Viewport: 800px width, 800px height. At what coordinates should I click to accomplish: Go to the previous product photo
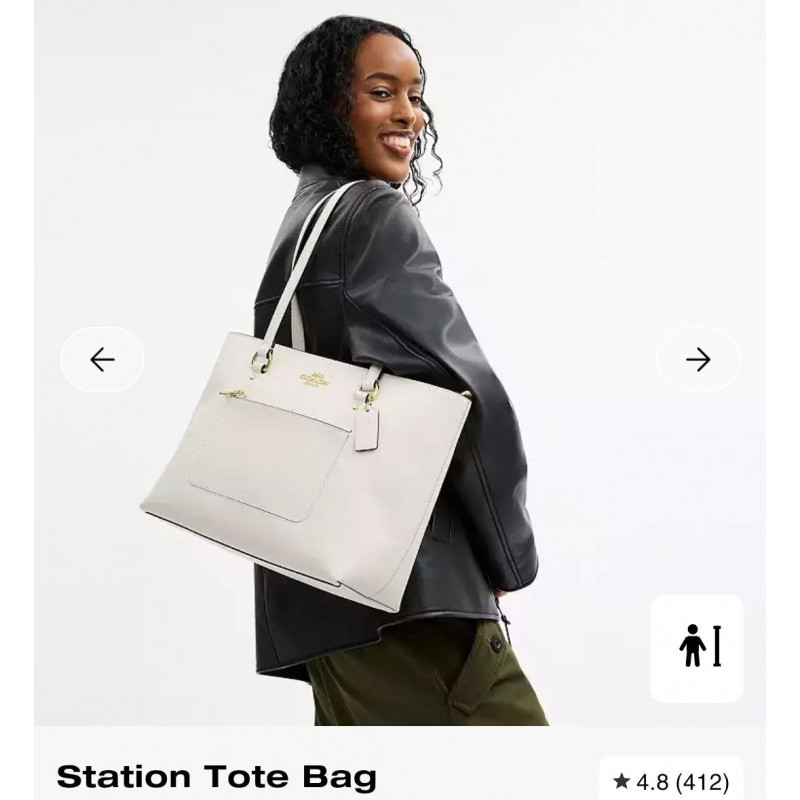[102, 359]
